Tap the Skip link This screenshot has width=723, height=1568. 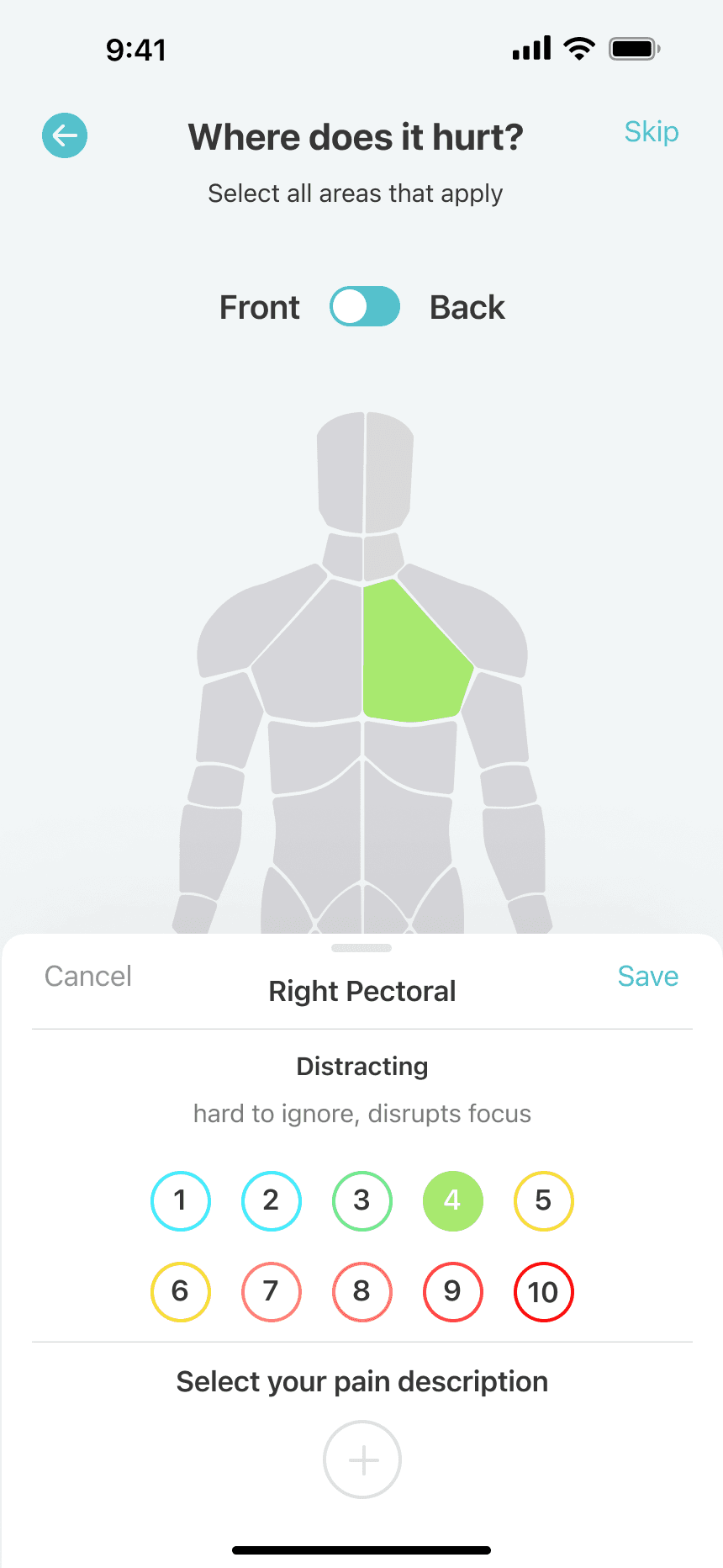pyautogui.click(x=652, y=132)
